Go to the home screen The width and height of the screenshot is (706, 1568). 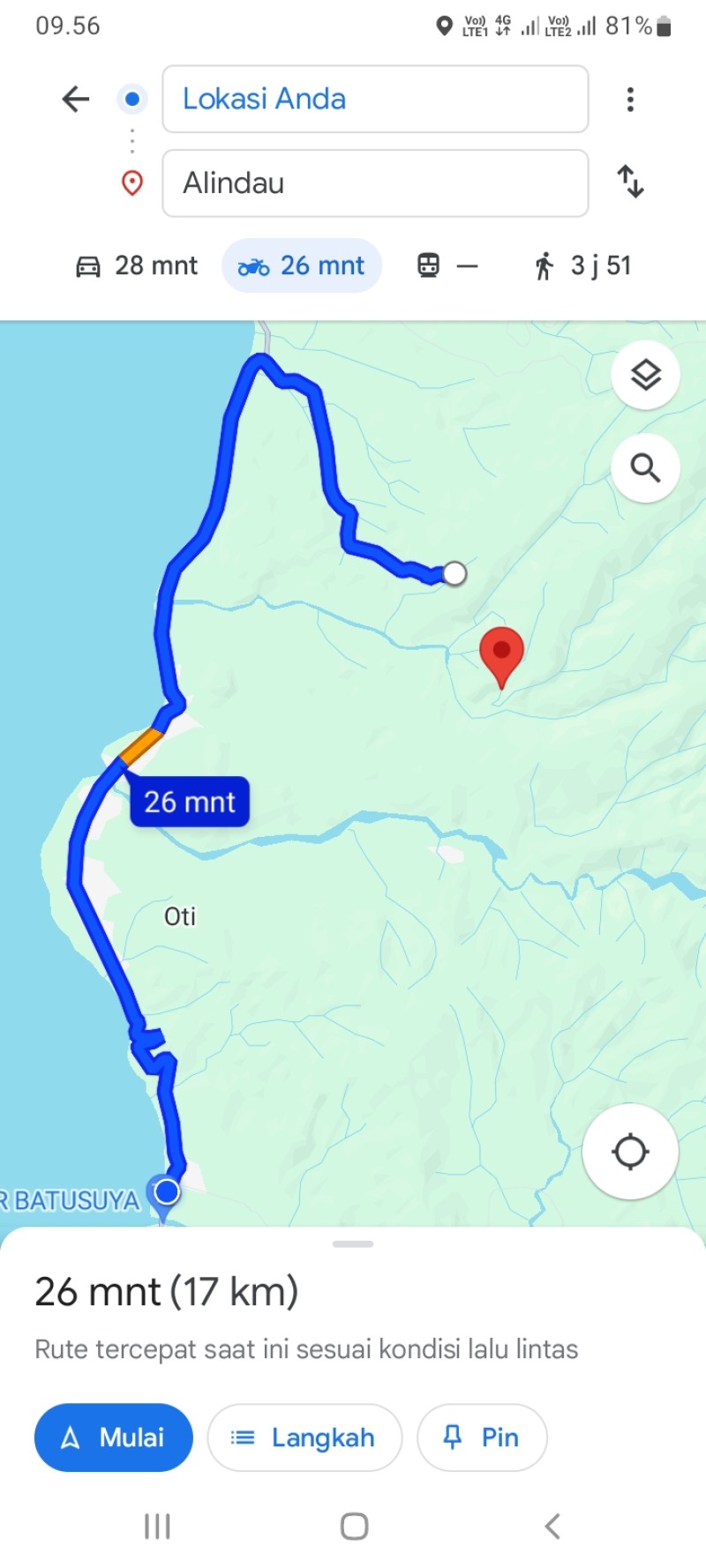(354, 1526)
